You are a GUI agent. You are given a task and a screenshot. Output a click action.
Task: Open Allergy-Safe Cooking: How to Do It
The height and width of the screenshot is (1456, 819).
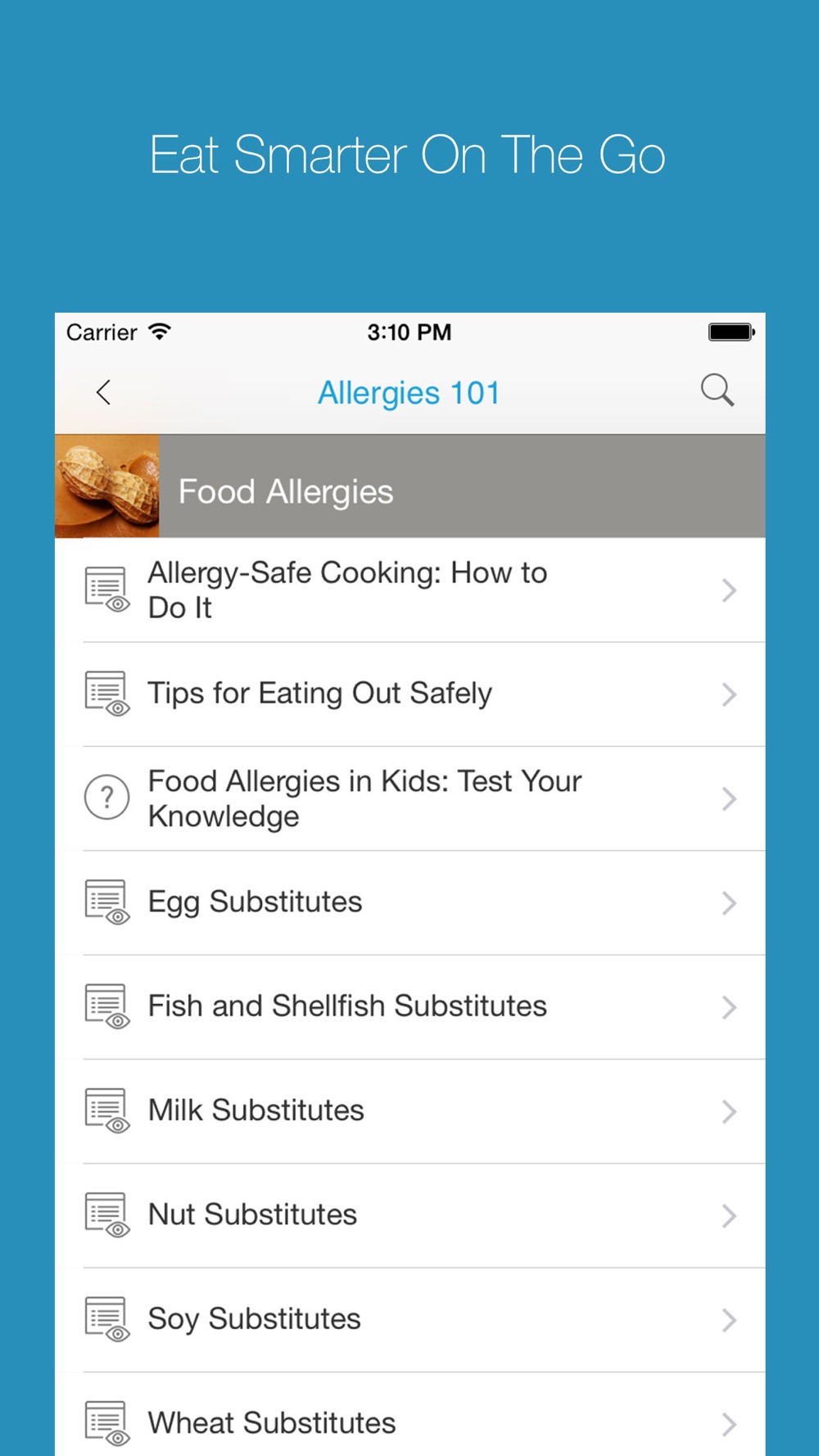click(x=410, y=590)
